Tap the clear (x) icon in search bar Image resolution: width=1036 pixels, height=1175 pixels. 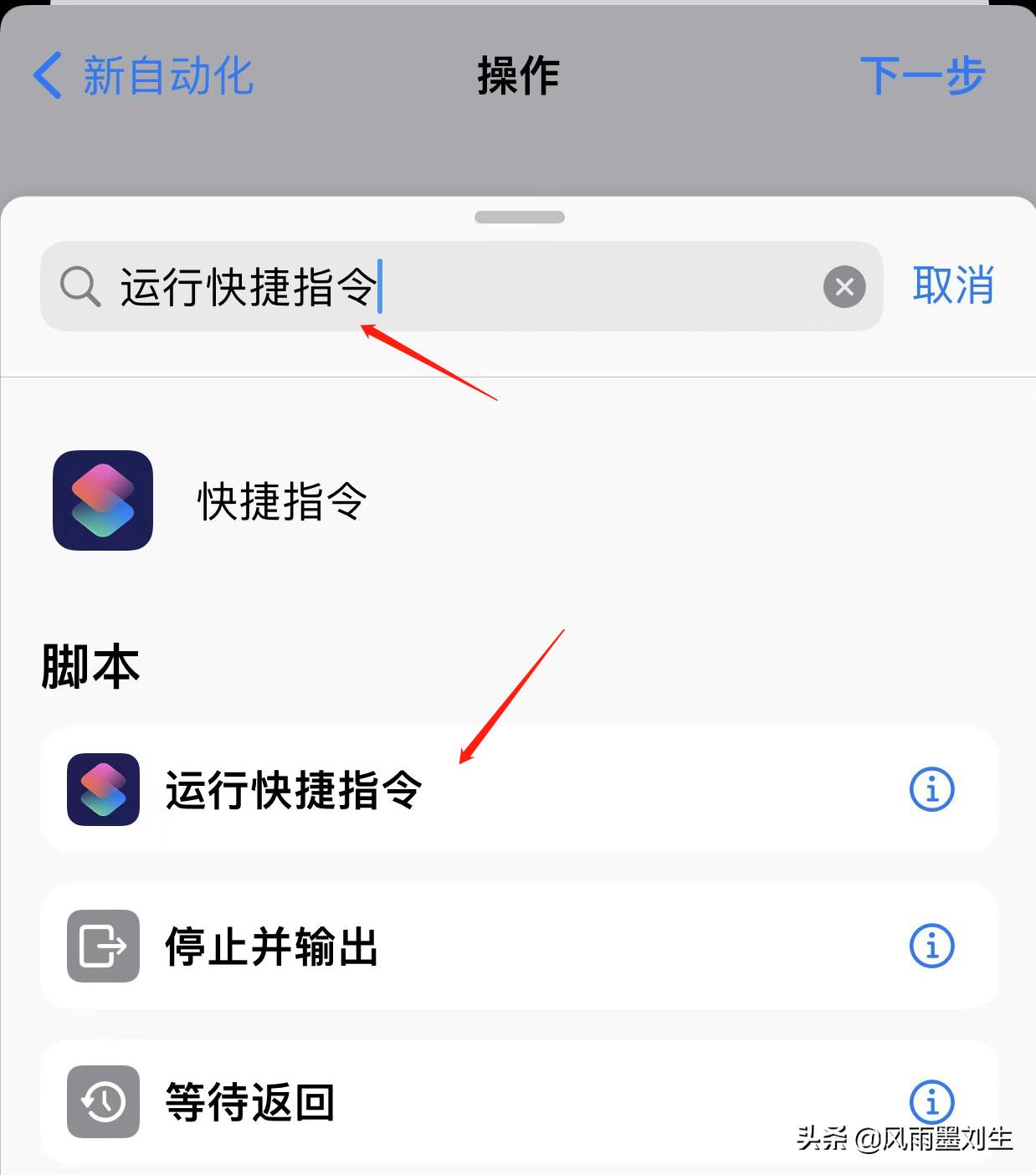844,287
